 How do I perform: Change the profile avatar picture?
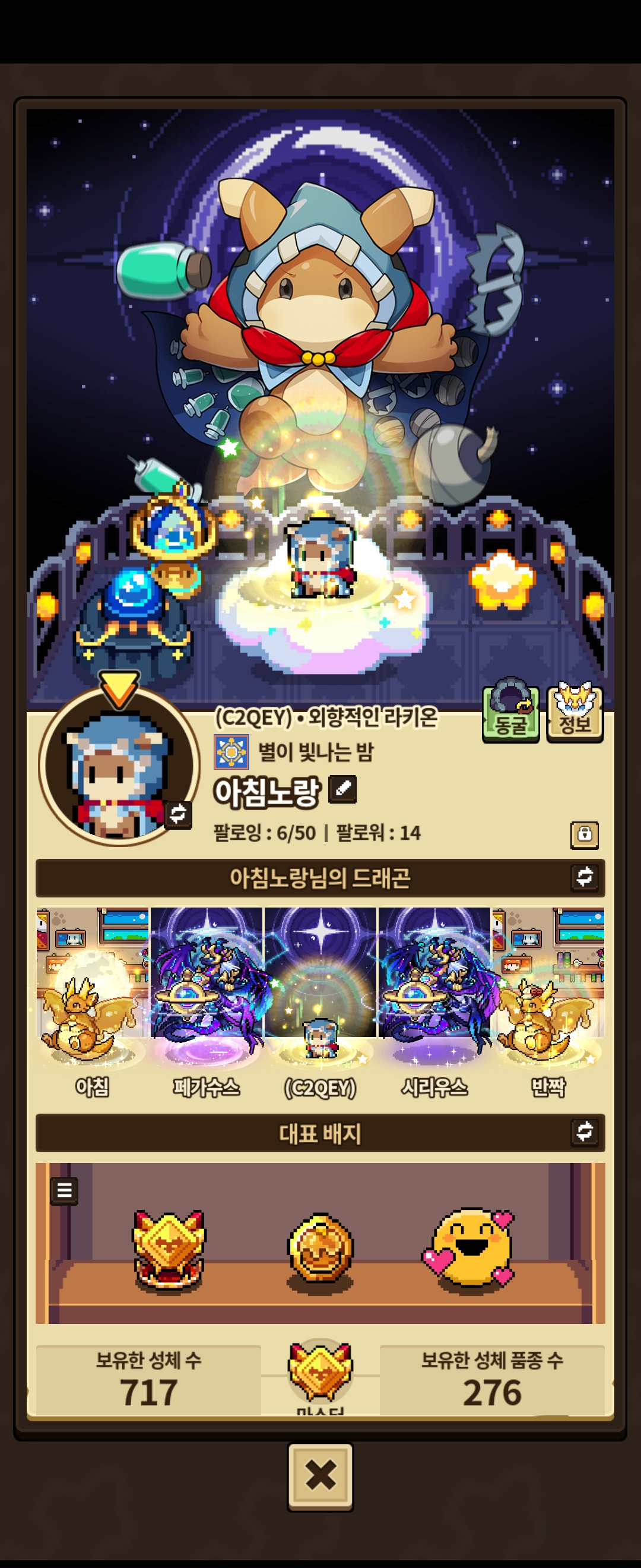(x=178, y=814)
